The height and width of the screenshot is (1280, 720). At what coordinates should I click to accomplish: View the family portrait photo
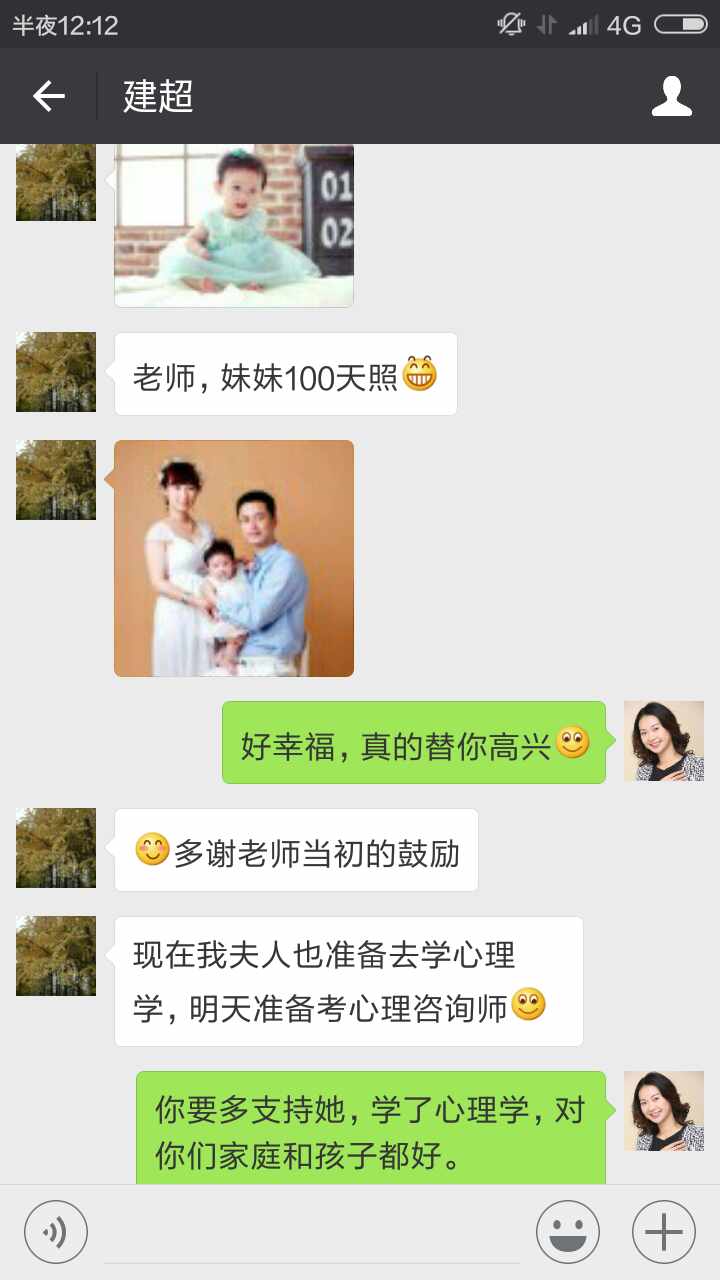pos(234,558)
